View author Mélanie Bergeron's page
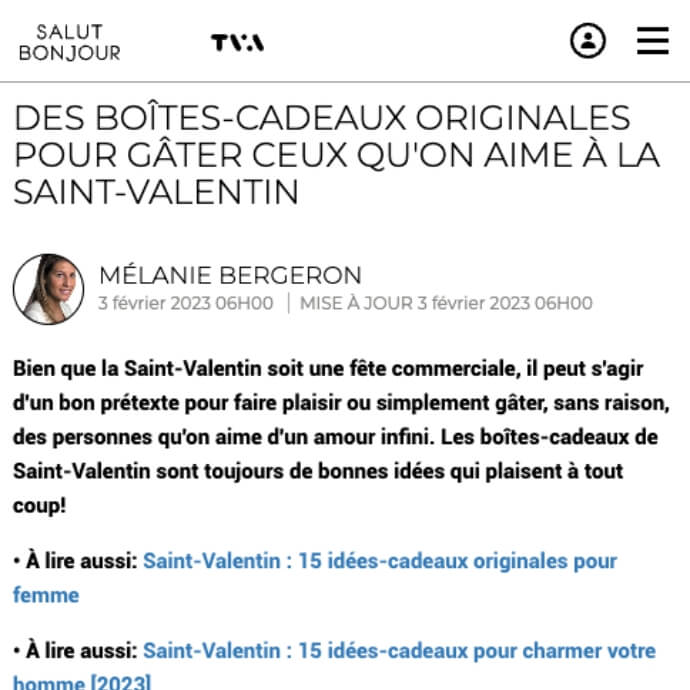This screenshot has width=690, height=690. (x=230, y=276)
